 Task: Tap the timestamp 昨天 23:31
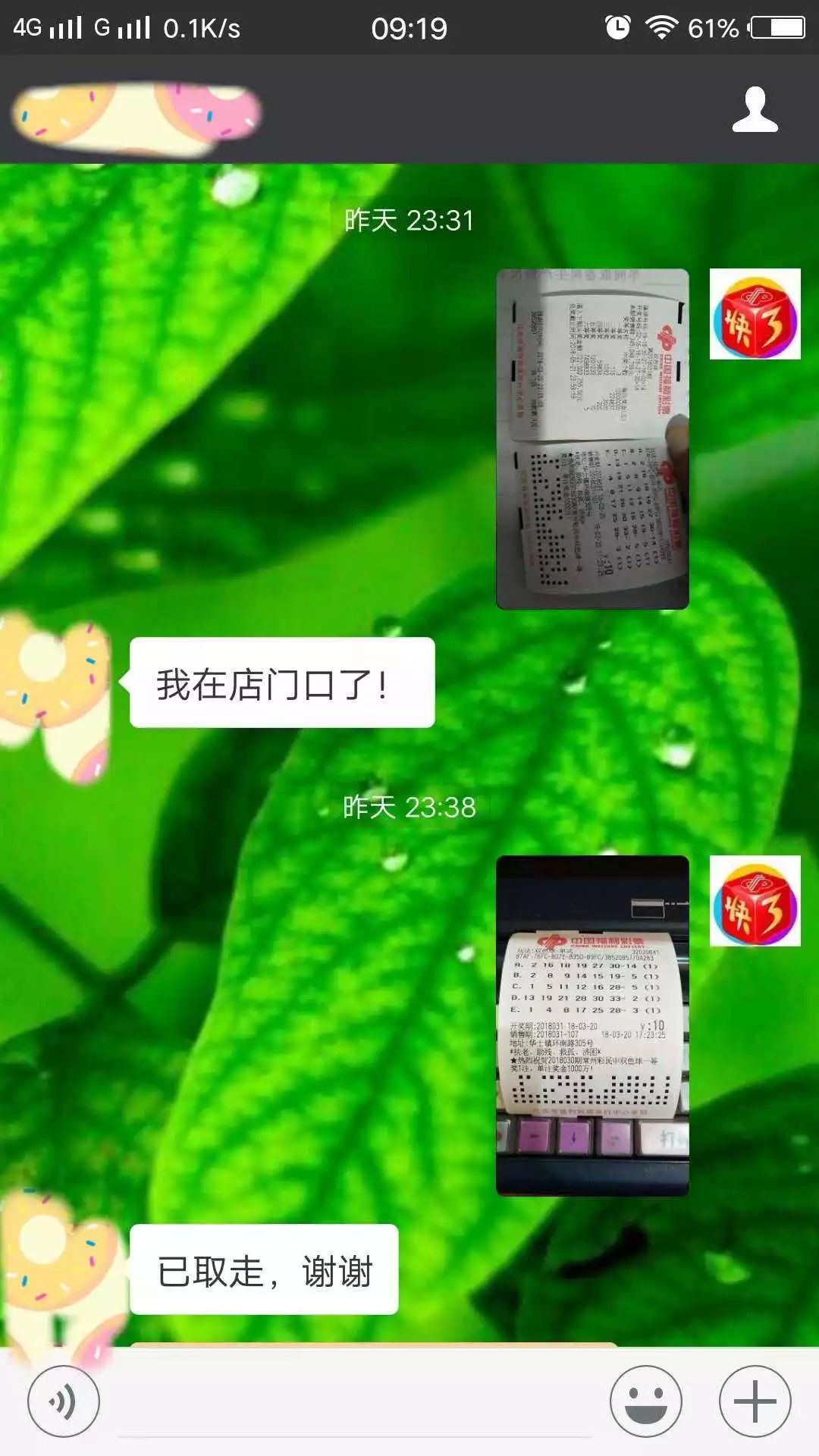point(409,221)
